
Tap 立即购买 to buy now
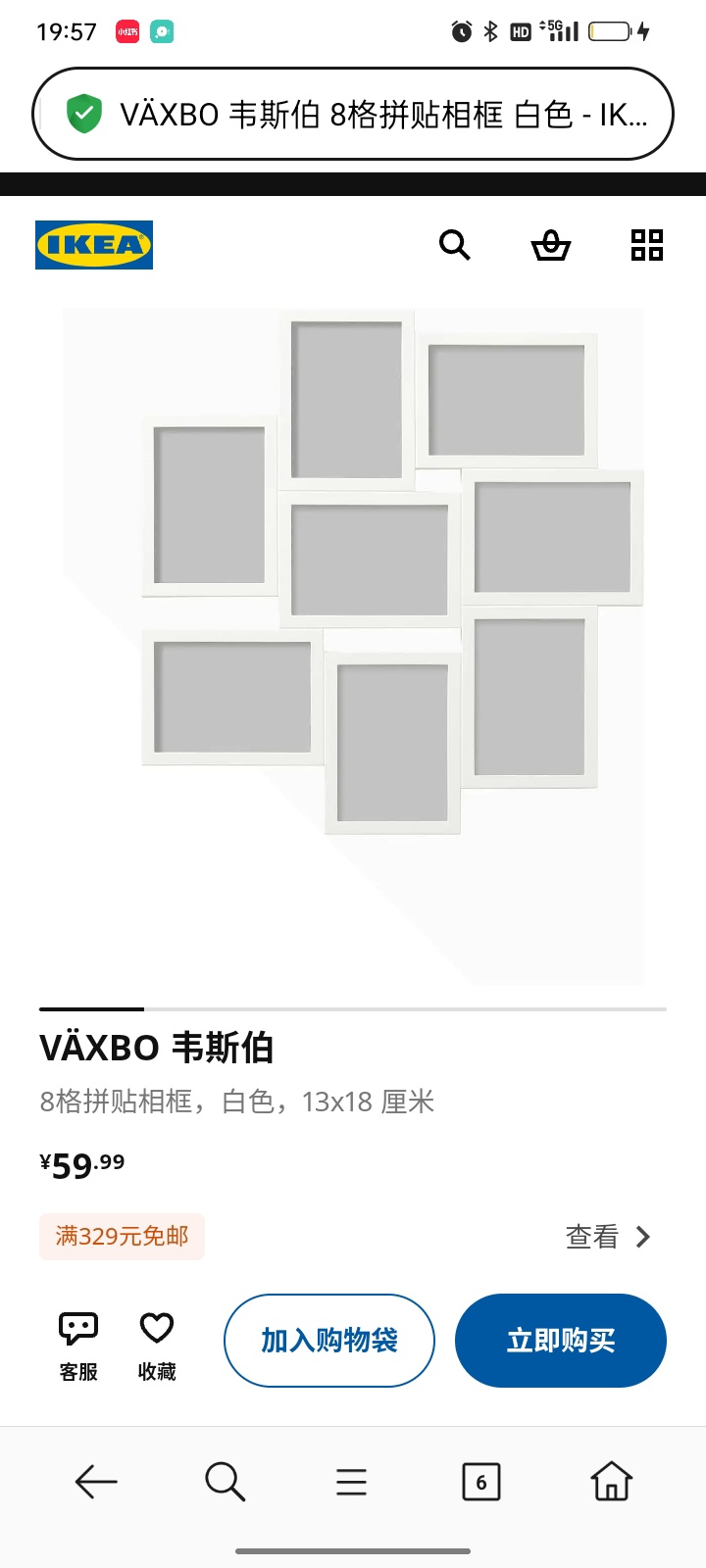pos(561,1340)
